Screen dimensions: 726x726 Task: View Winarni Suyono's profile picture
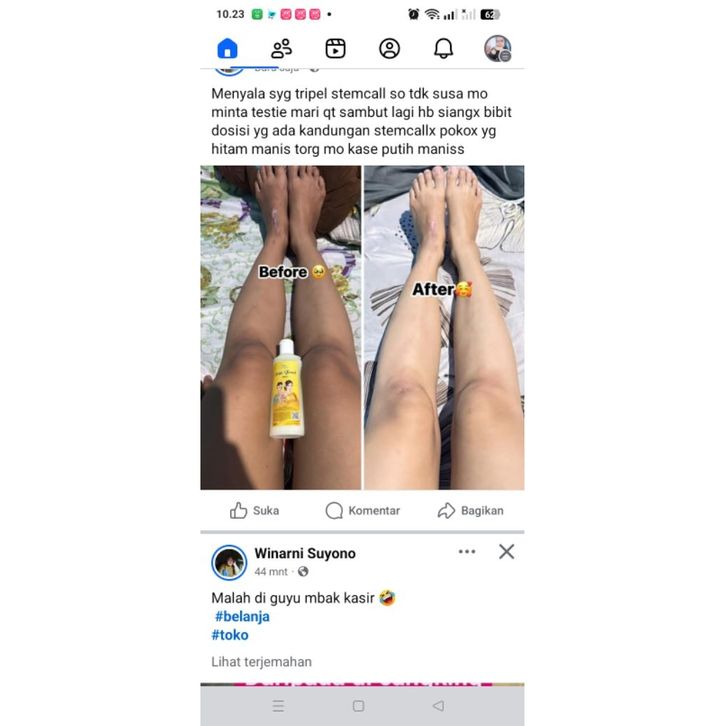click(229, 562)
